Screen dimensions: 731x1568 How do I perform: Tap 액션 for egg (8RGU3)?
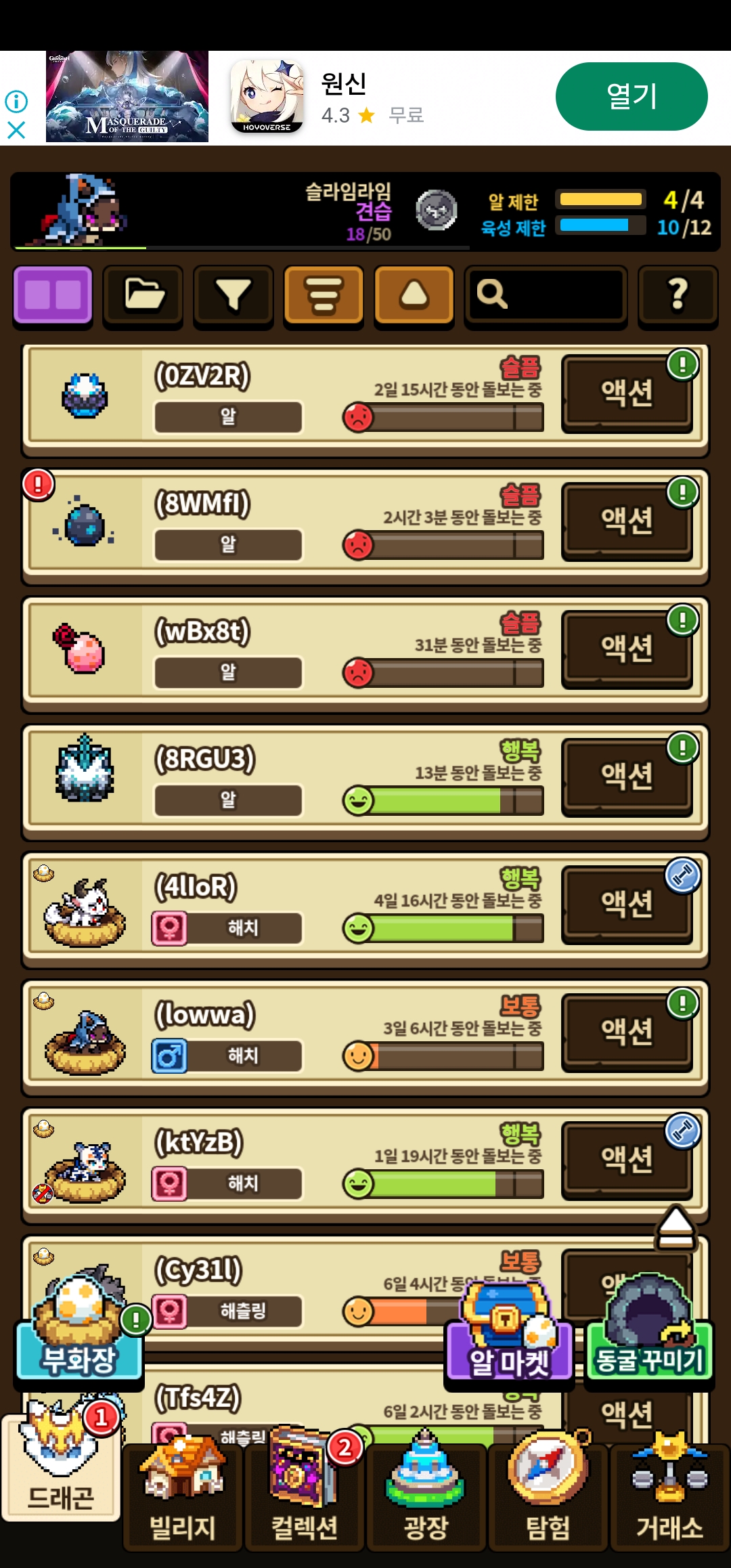[627, 777]
